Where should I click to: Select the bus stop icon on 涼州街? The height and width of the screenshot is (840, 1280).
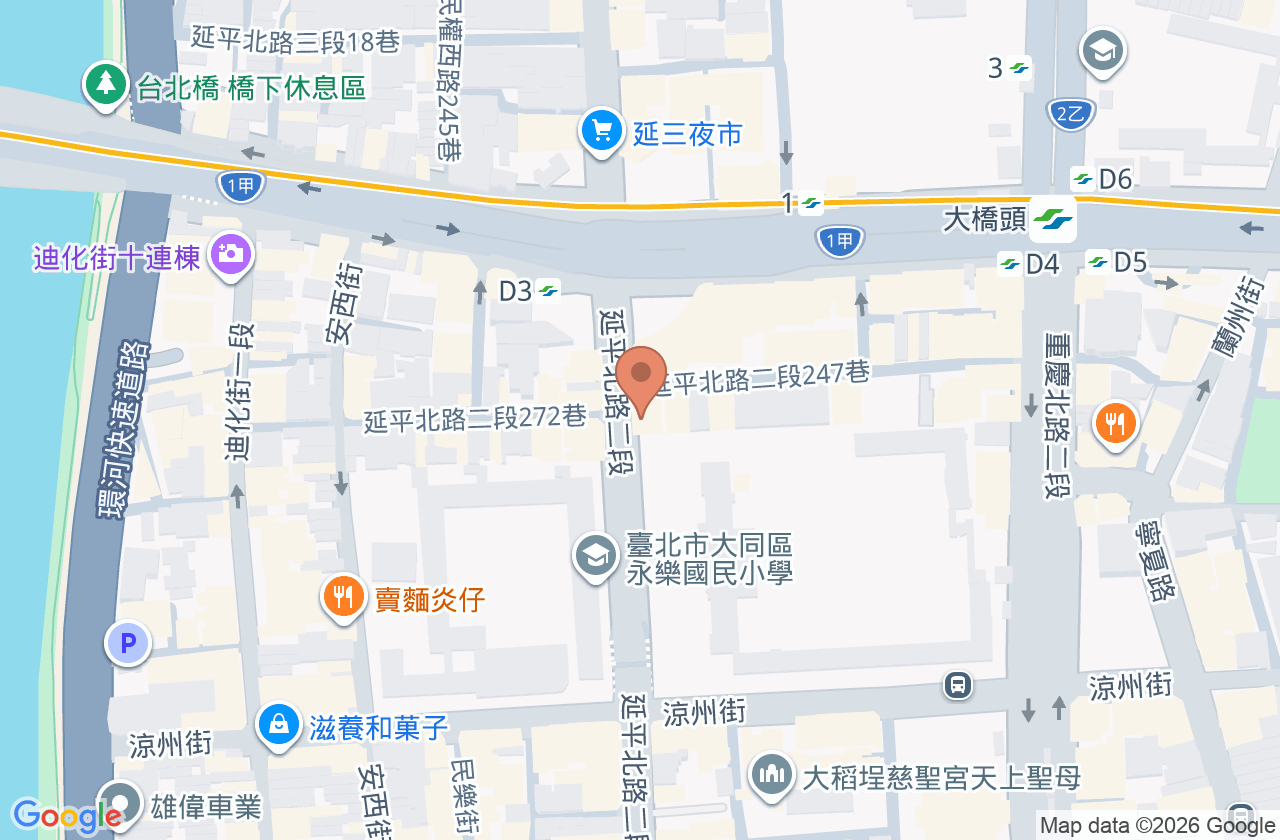(958, 685)
